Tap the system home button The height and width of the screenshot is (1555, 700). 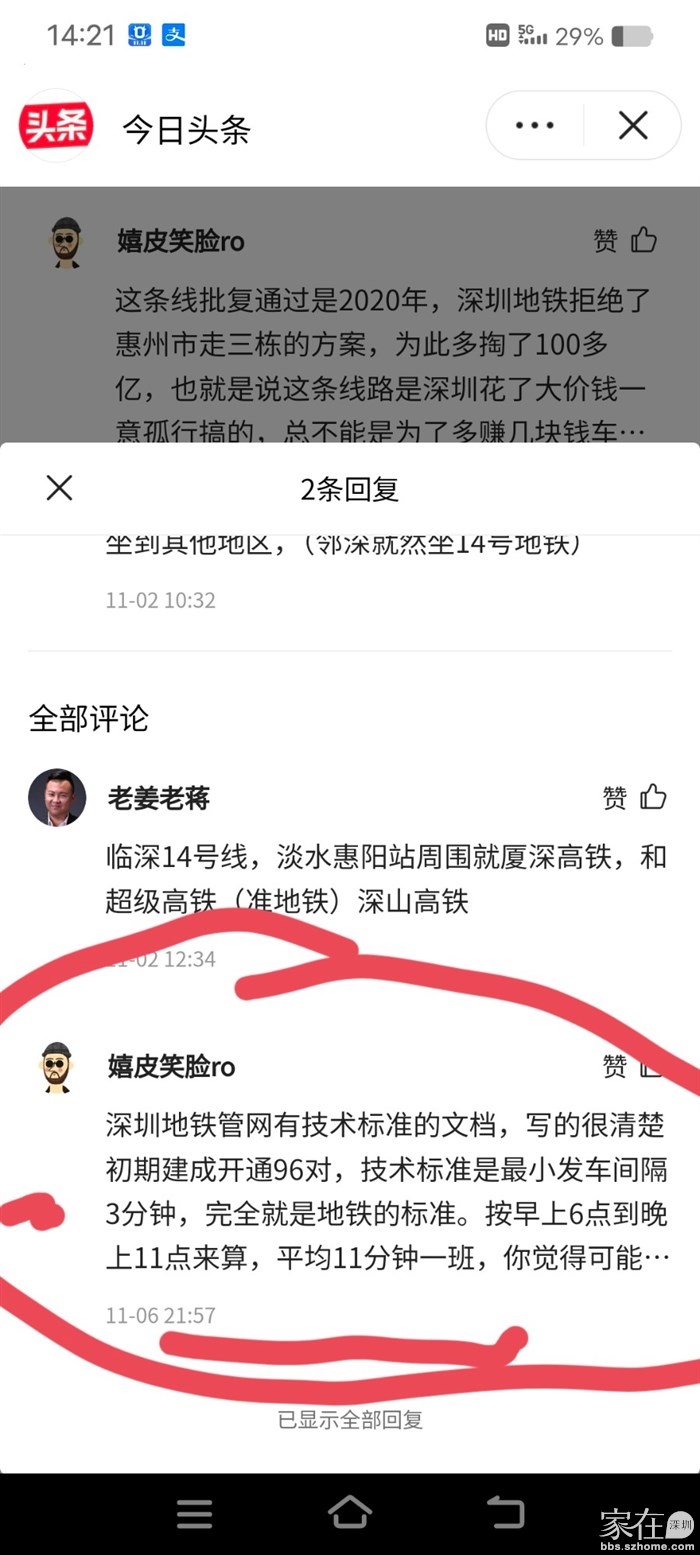point(350,1512)
